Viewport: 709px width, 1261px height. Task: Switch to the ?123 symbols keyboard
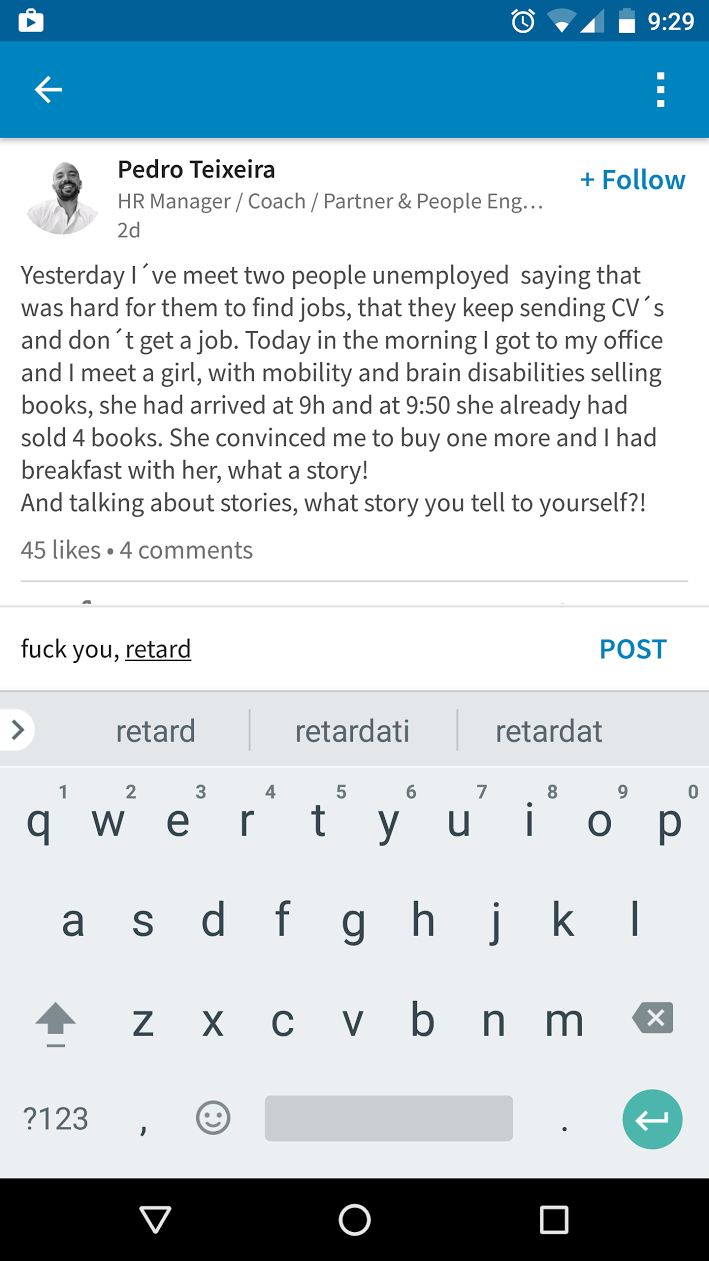56,1118
